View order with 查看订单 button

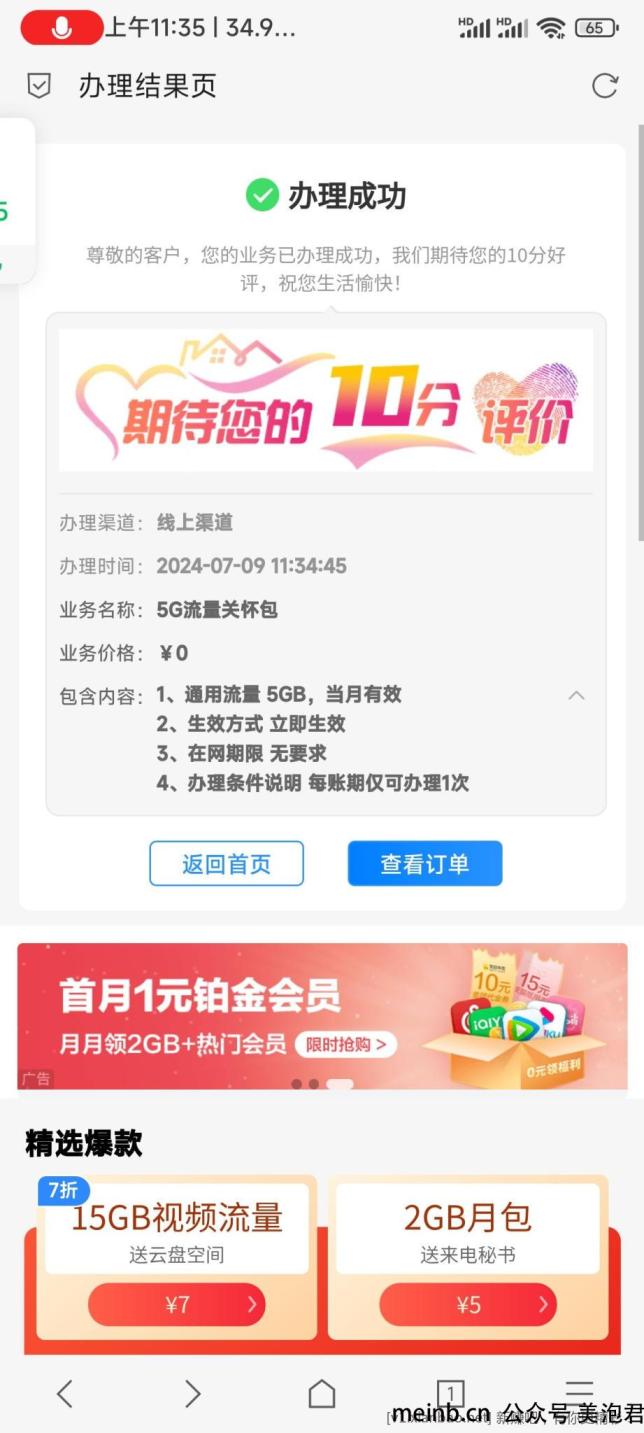point(424,864)
